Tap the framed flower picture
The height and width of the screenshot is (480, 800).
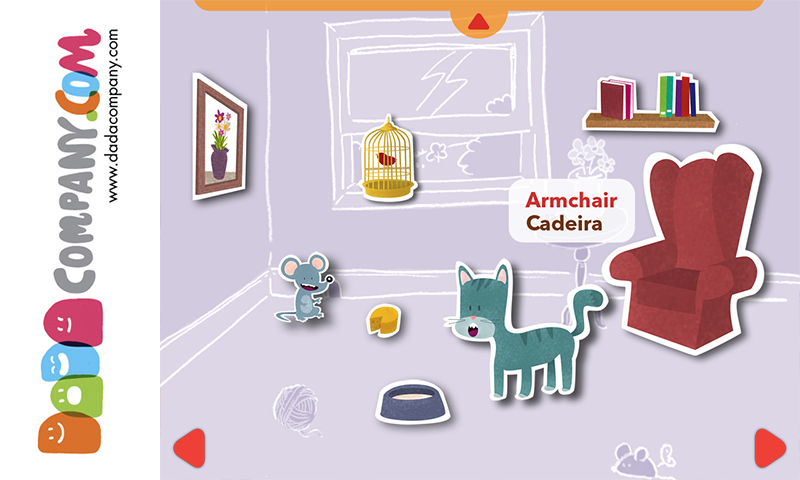[x=220, y=135]
